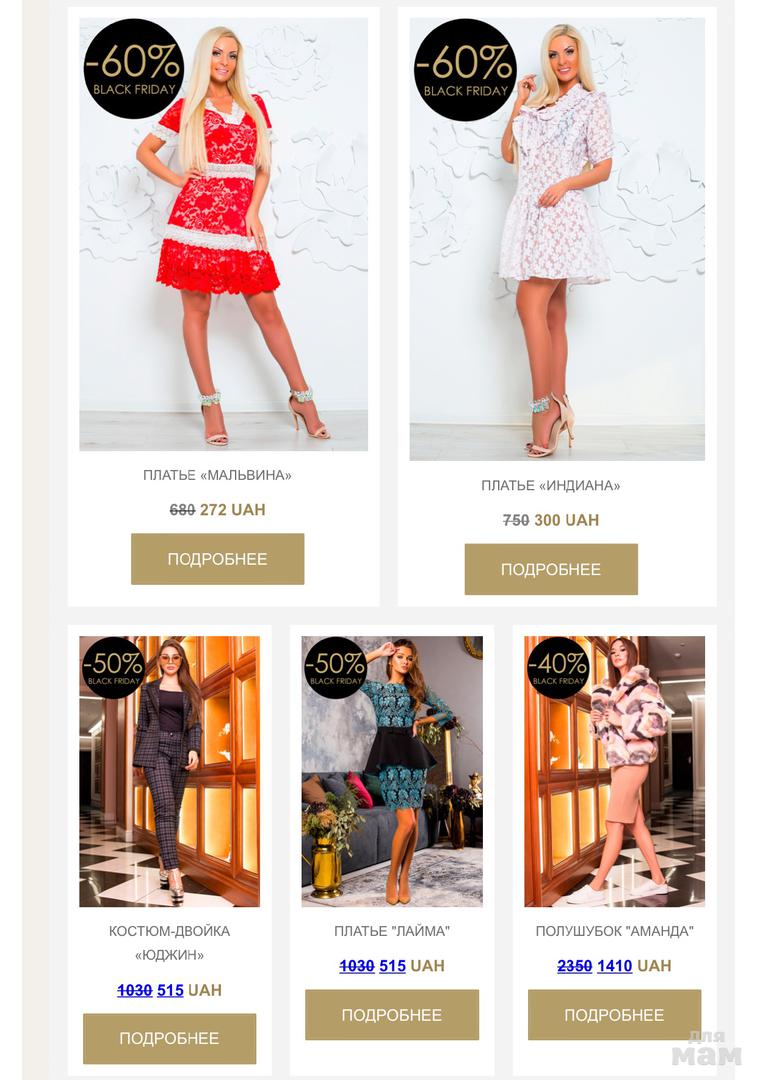Open details for Полушубок "Аманда"

[613, 1014]
